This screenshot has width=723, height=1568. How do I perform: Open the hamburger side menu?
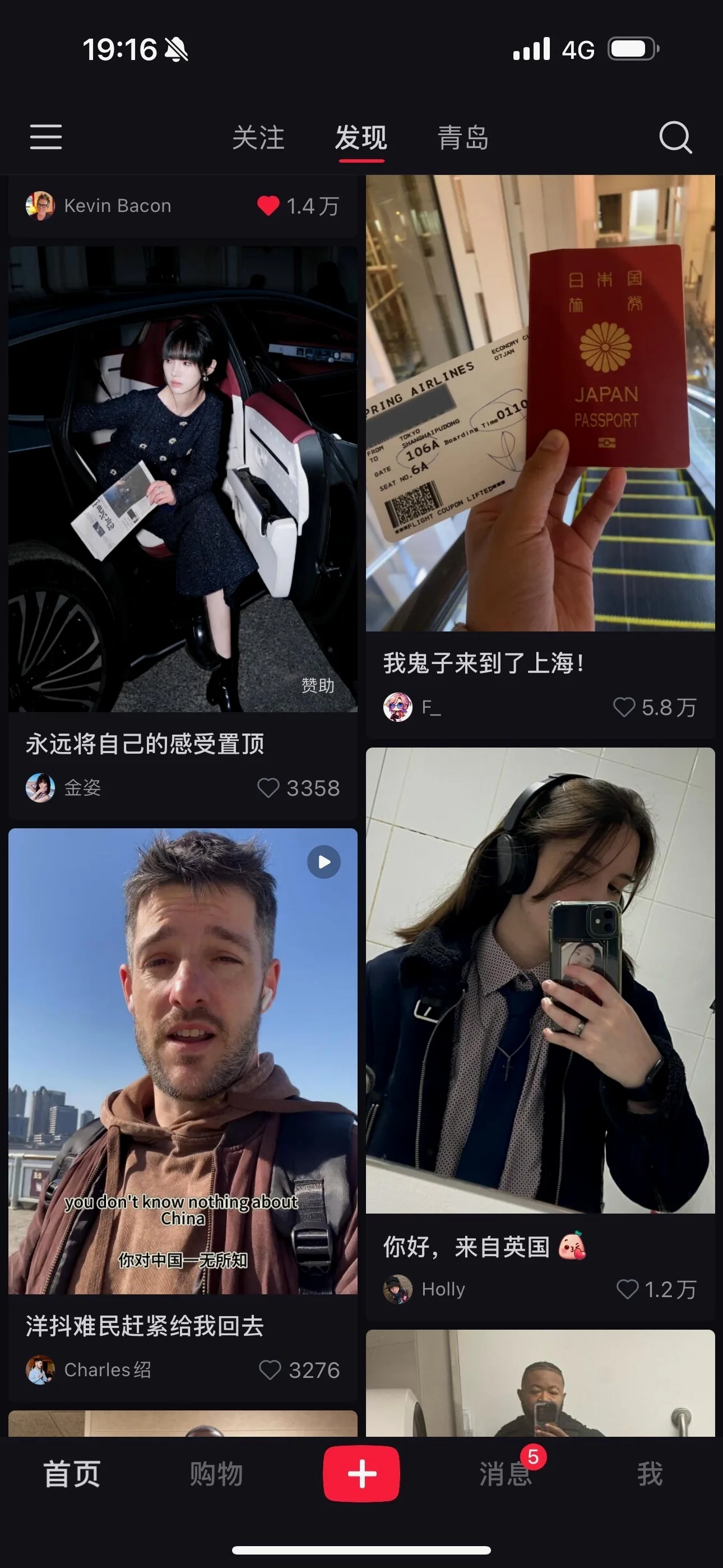point(45,136)
